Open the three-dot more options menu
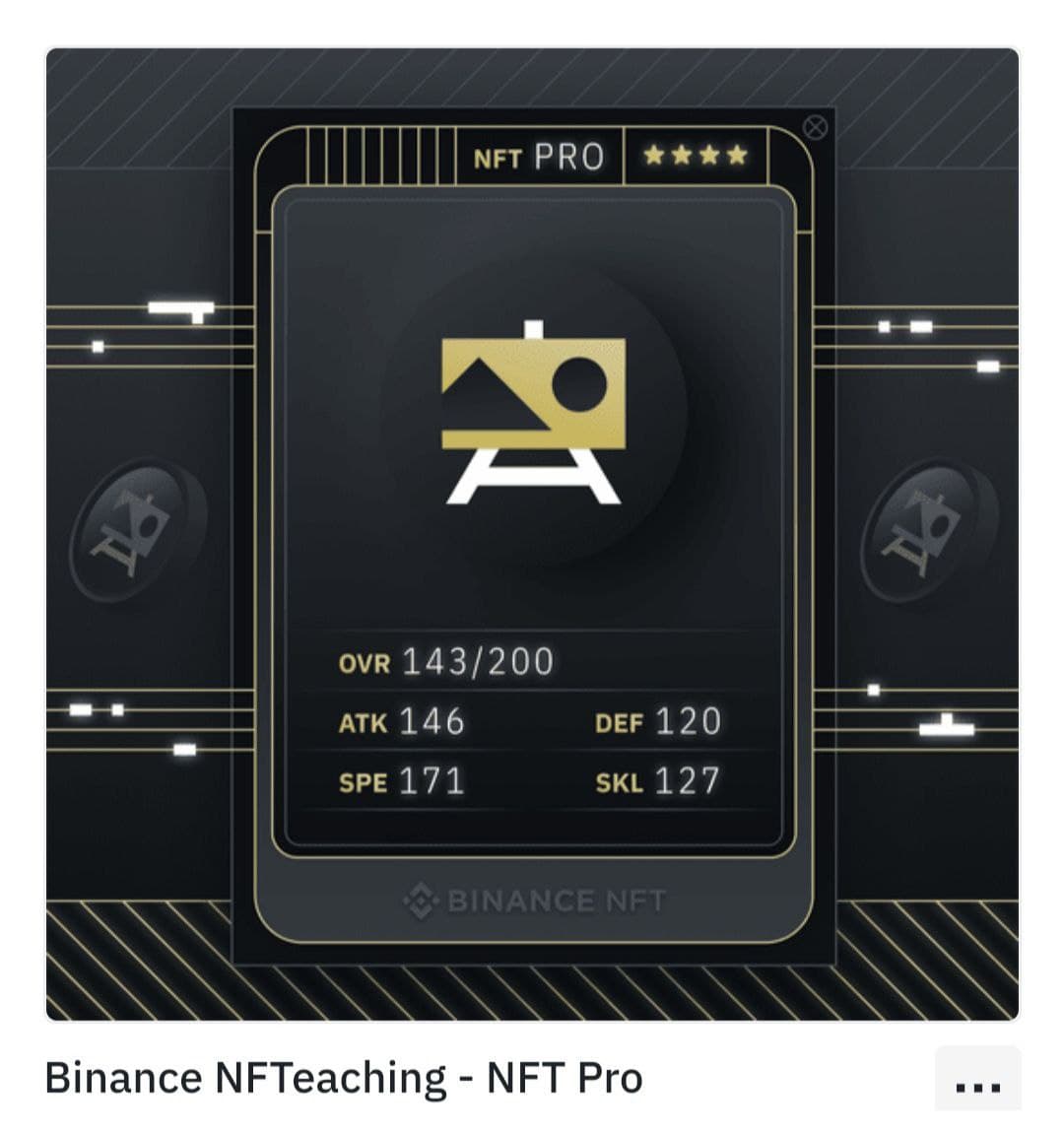The height and width of the screenshot is (1134, 1064). pyautogui.click(x=977, y=1082)
